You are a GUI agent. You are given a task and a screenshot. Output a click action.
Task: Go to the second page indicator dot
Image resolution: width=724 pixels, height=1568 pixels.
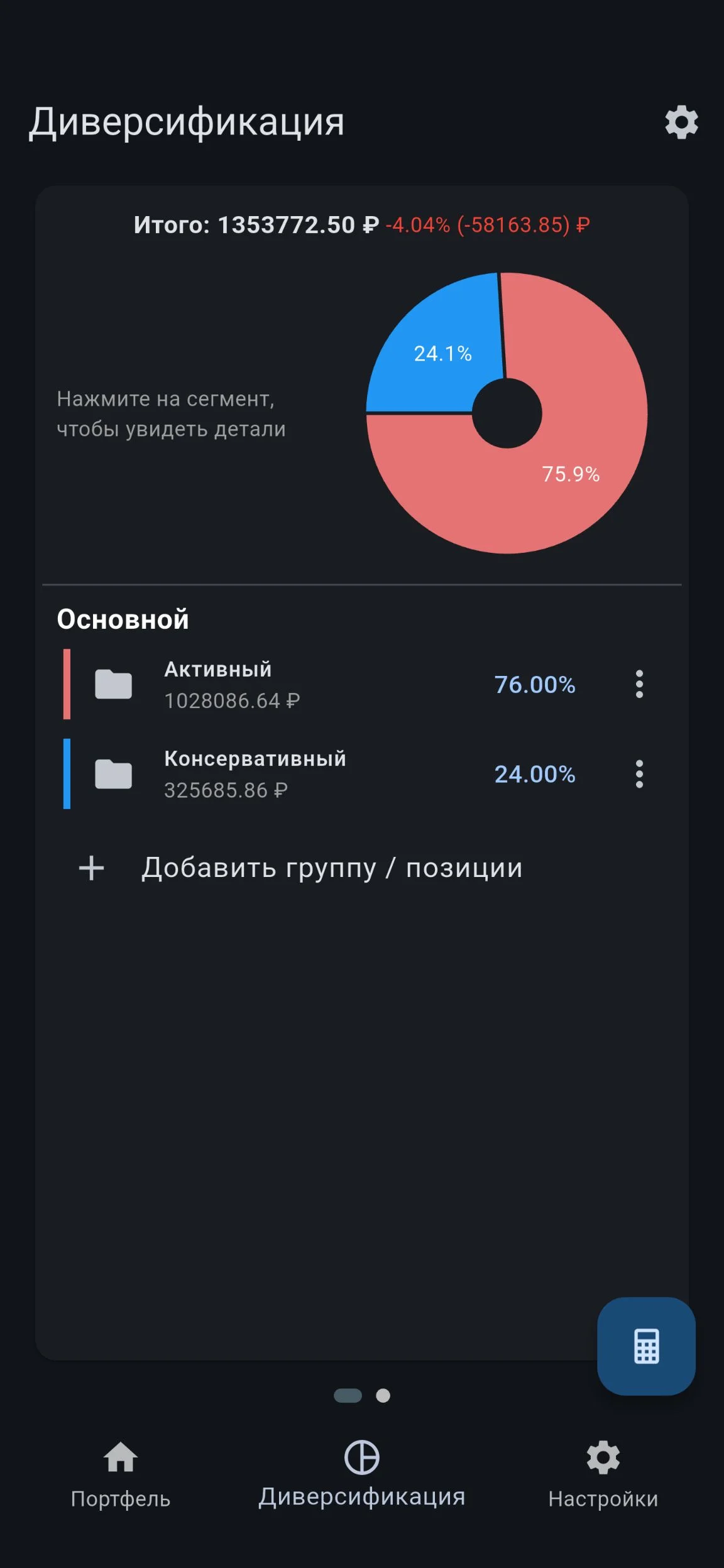click(383, 1395)
